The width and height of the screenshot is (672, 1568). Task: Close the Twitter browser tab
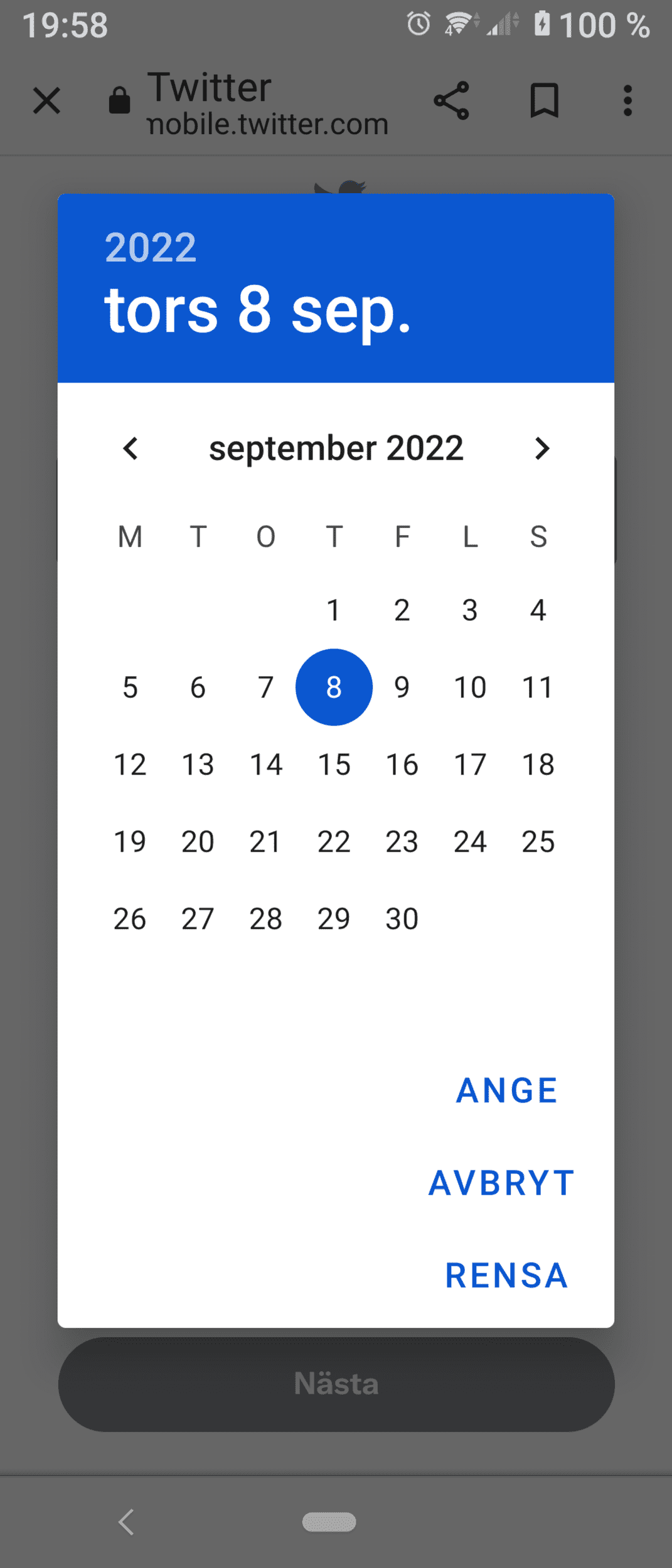46,100
